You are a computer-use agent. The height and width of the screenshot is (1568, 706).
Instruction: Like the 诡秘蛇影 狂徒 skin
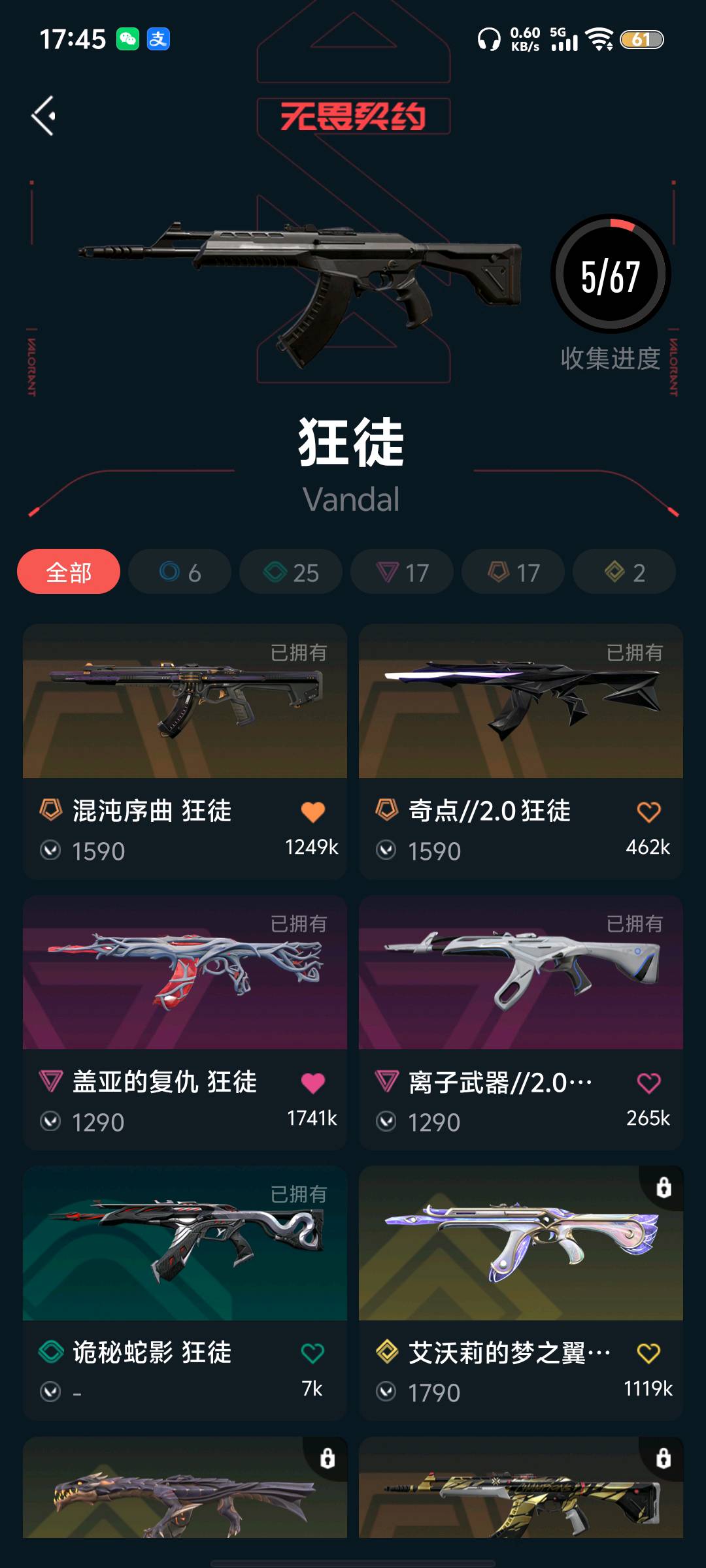point(312,1353)
